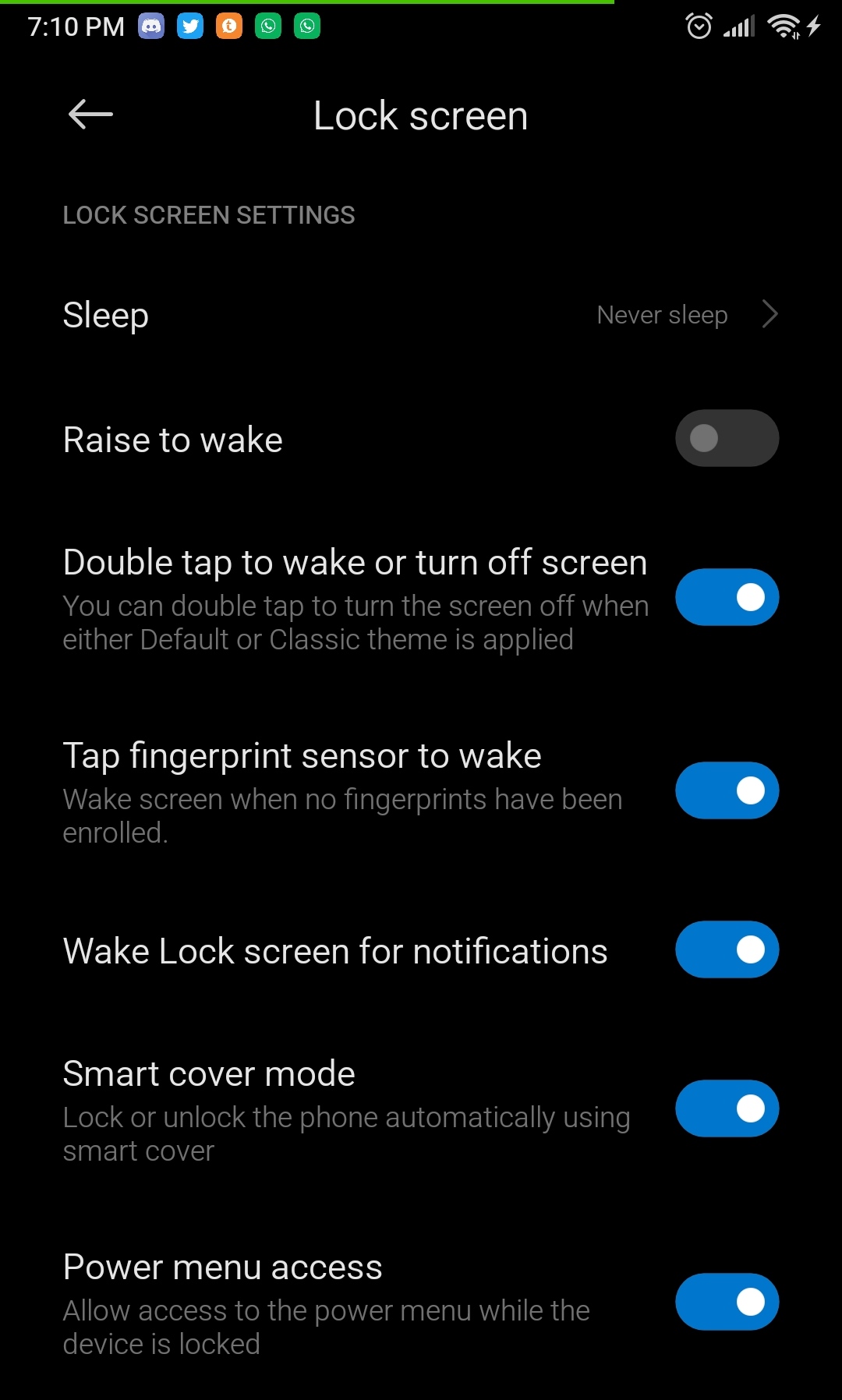842x1400 pixels.
Task: Toggle Wake Lock screen for notifications
Action: click(x=727, y=949)
